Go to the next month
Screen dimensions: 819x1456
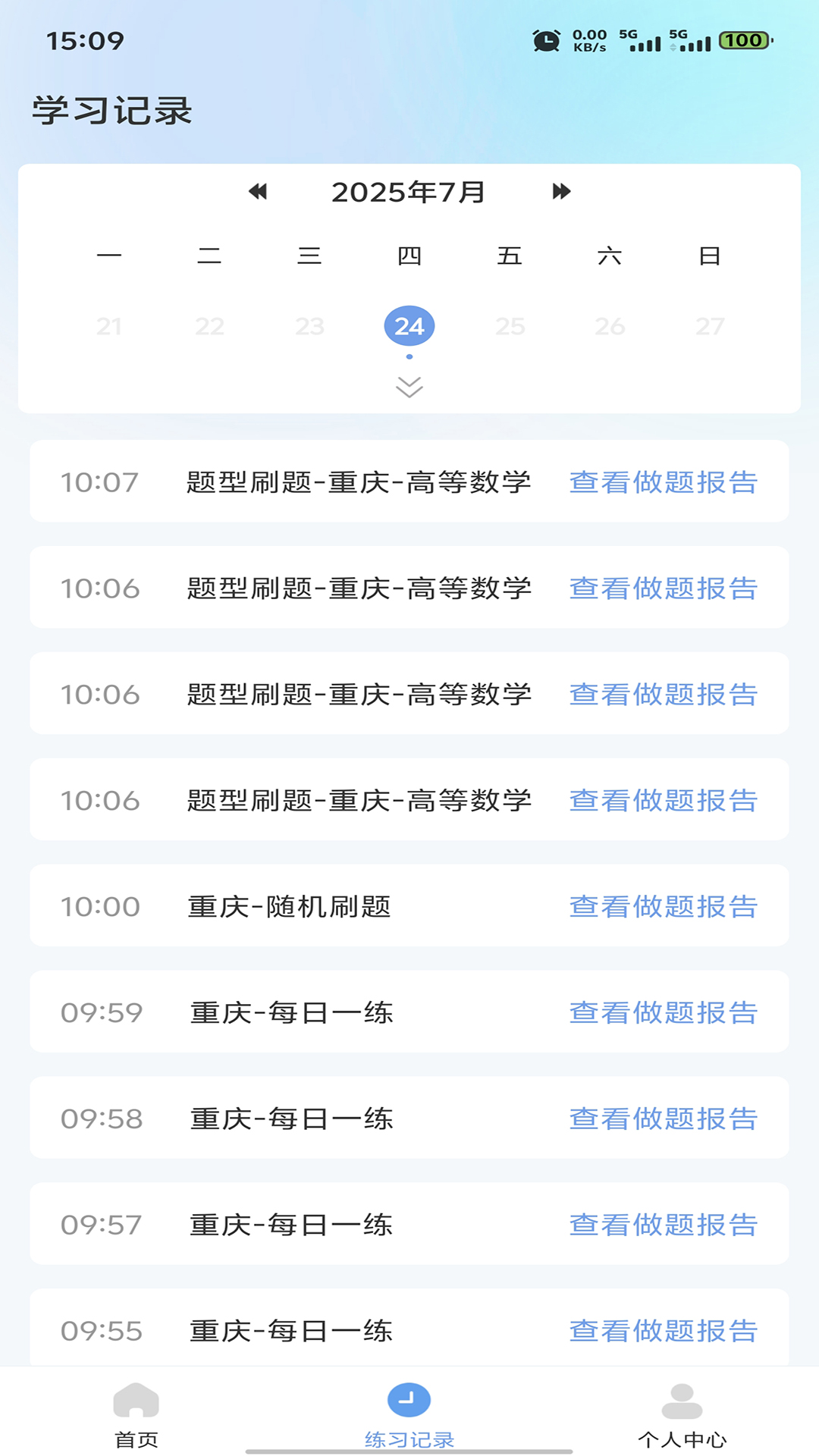pyautogui.click(x=561, y=192)
